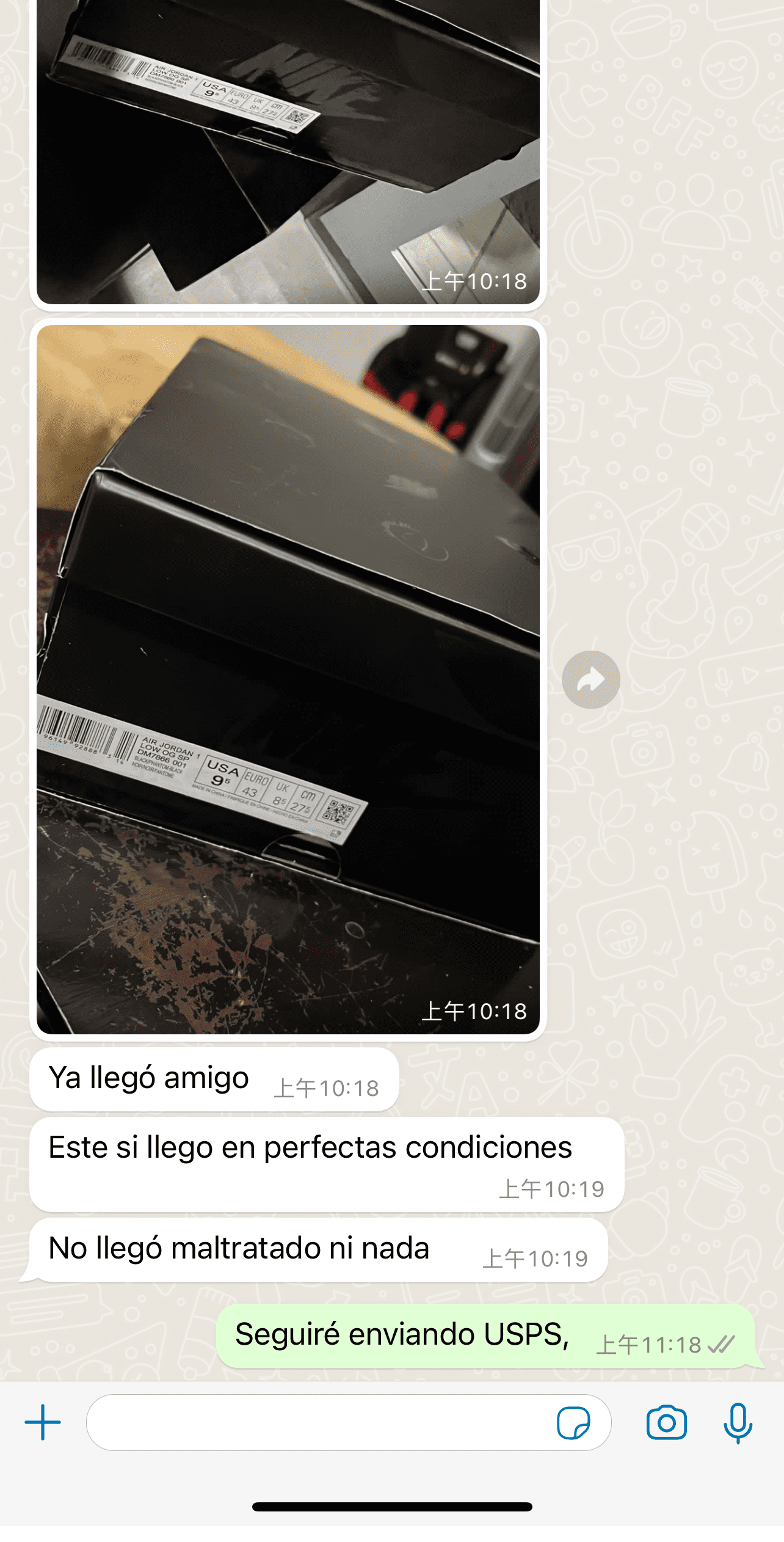Open the large Air Jordan box photo
The image size is (784, 1542).
click(288, 679)
